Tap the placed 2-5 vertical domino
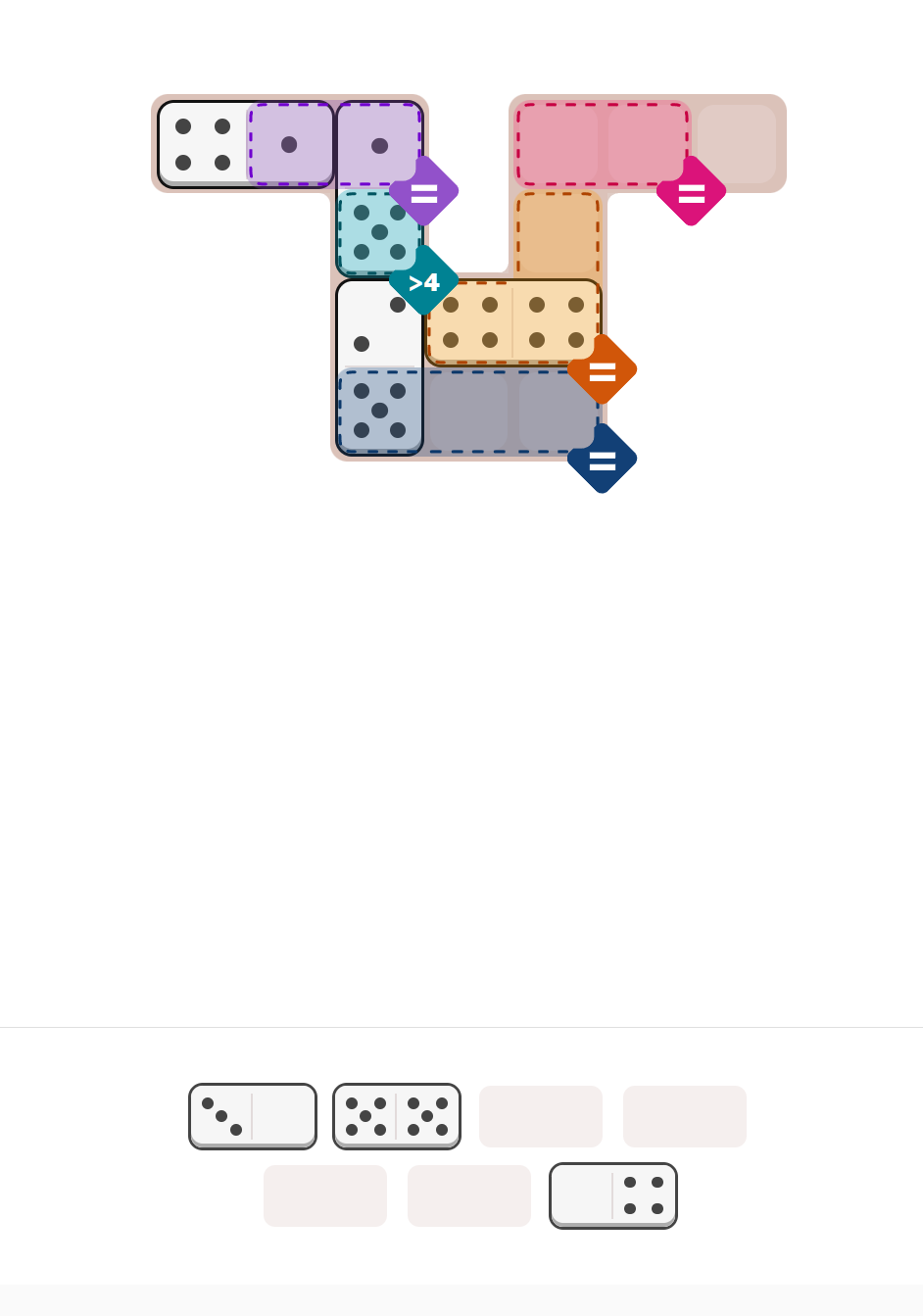923x1316 pixels. click(379, 366)
